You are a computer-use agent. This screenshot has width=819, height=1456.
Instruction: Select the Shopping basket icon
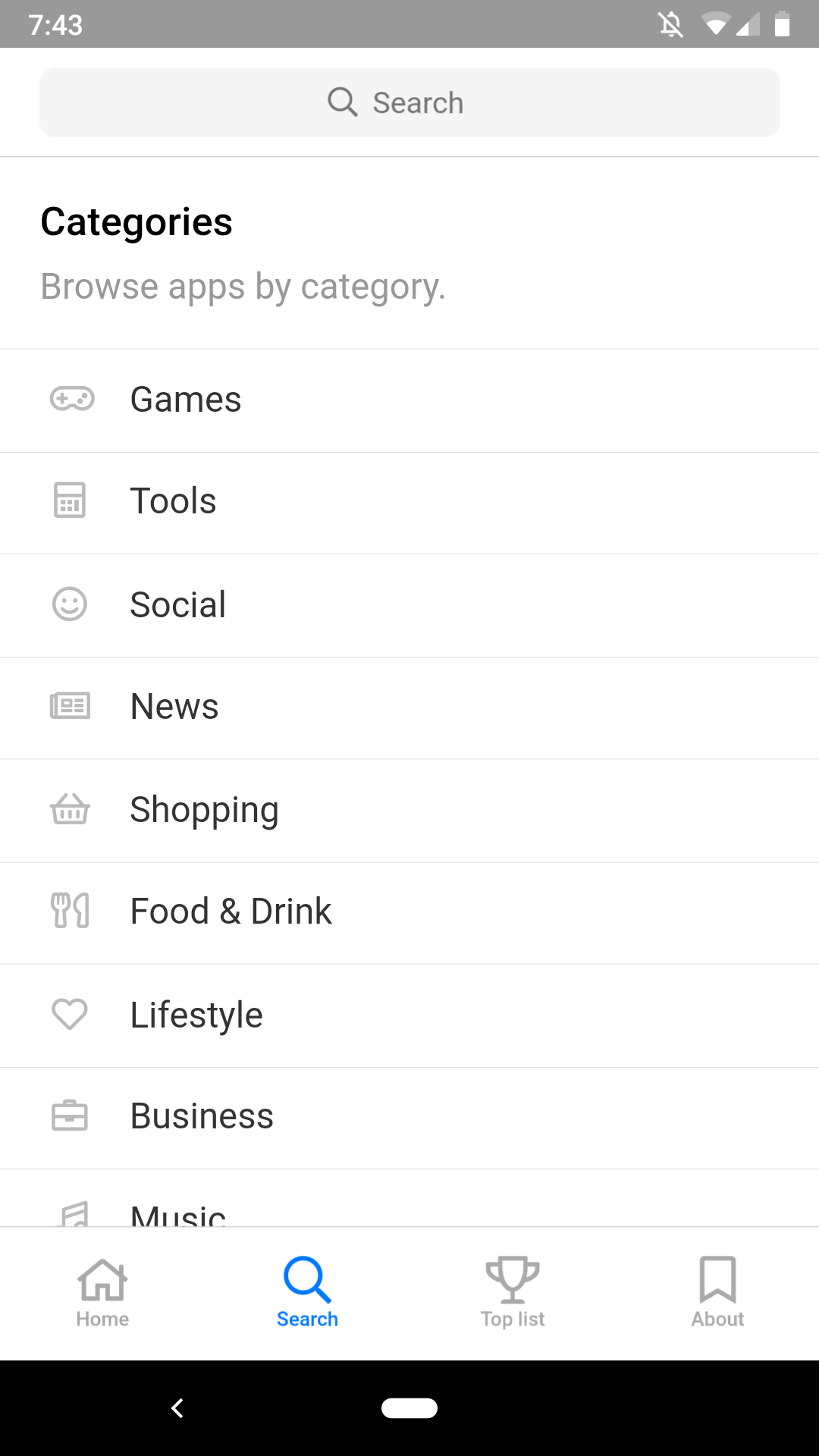pyautogui.click(x=69, y=809)
